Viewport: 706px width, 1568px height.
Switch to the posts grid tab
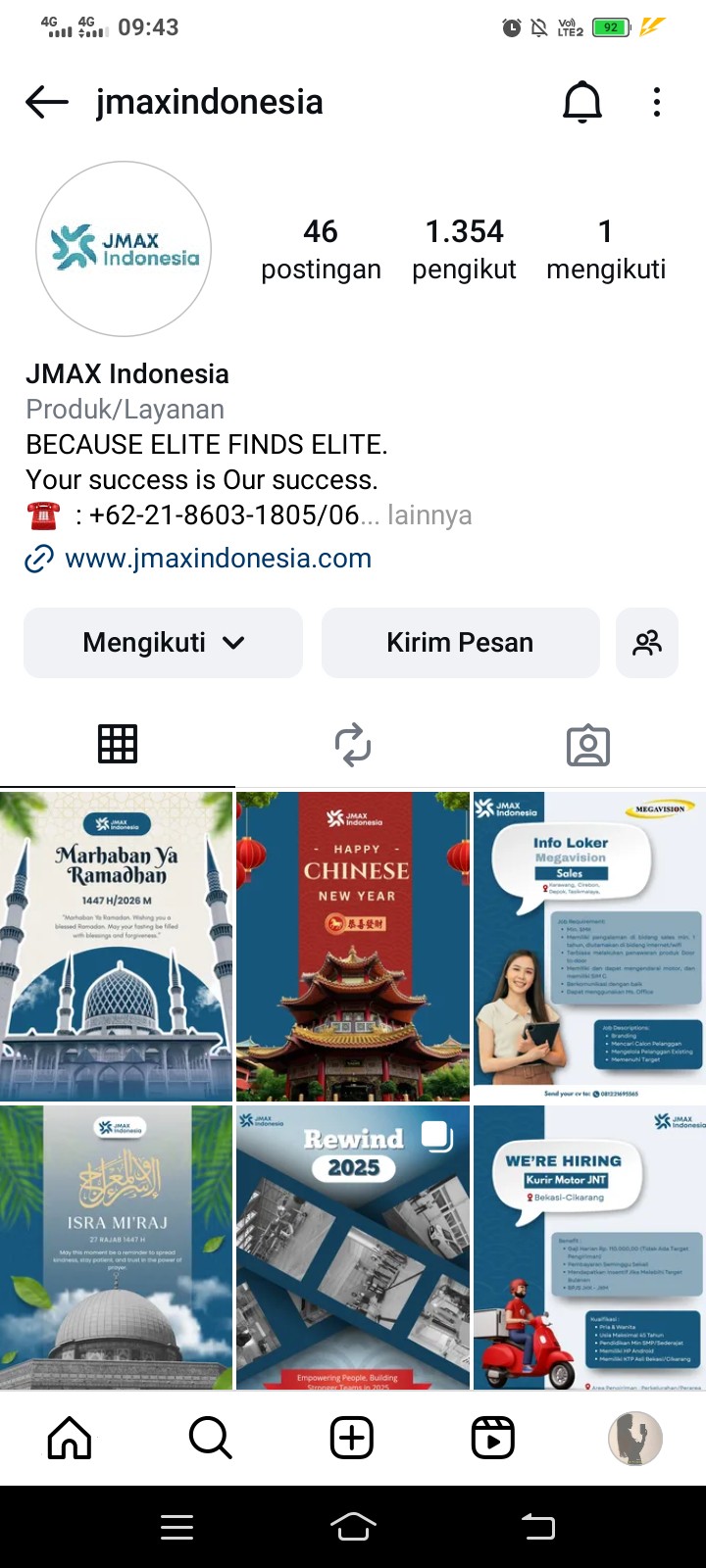[x=118, y=745]
